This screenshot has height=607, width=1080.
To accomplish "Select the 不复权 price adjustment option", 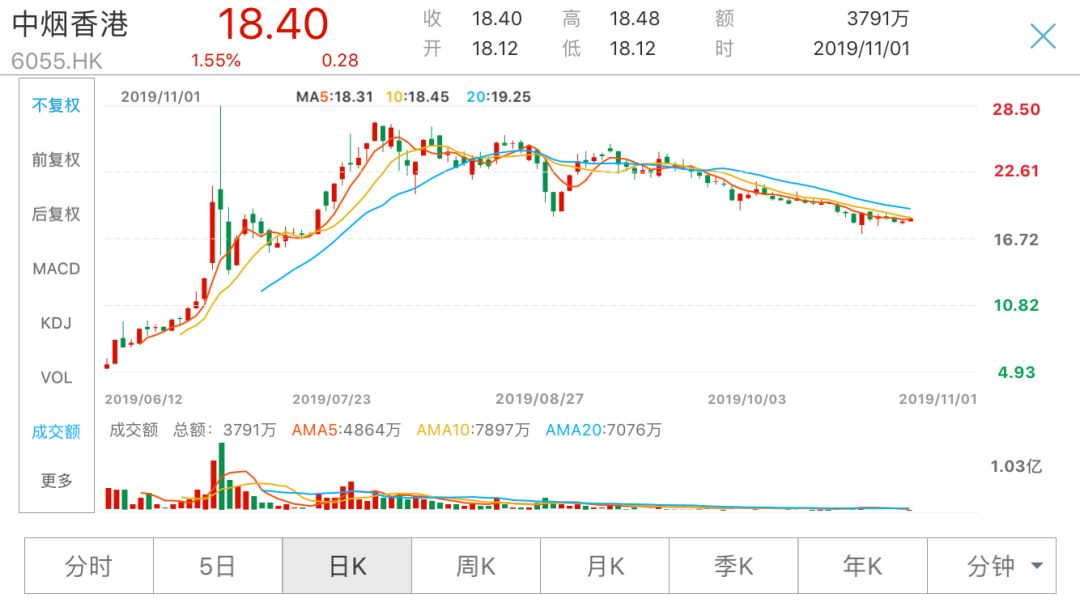I will pyautogui.click(x=57, y=105).
